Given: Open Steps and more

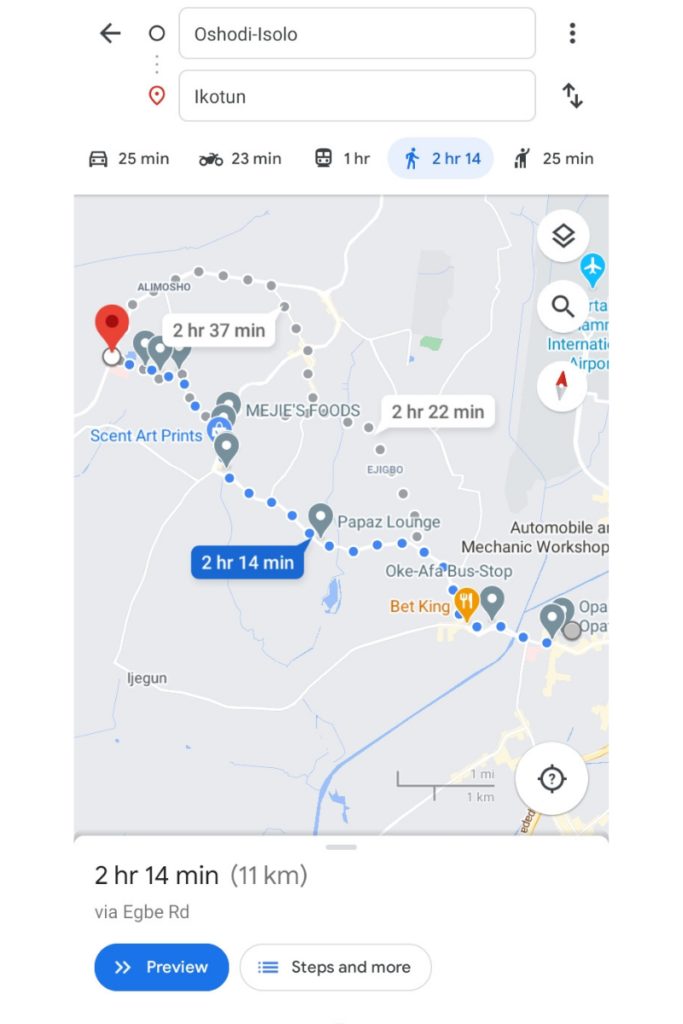Looking at the screenshot, I should point(335,967).
